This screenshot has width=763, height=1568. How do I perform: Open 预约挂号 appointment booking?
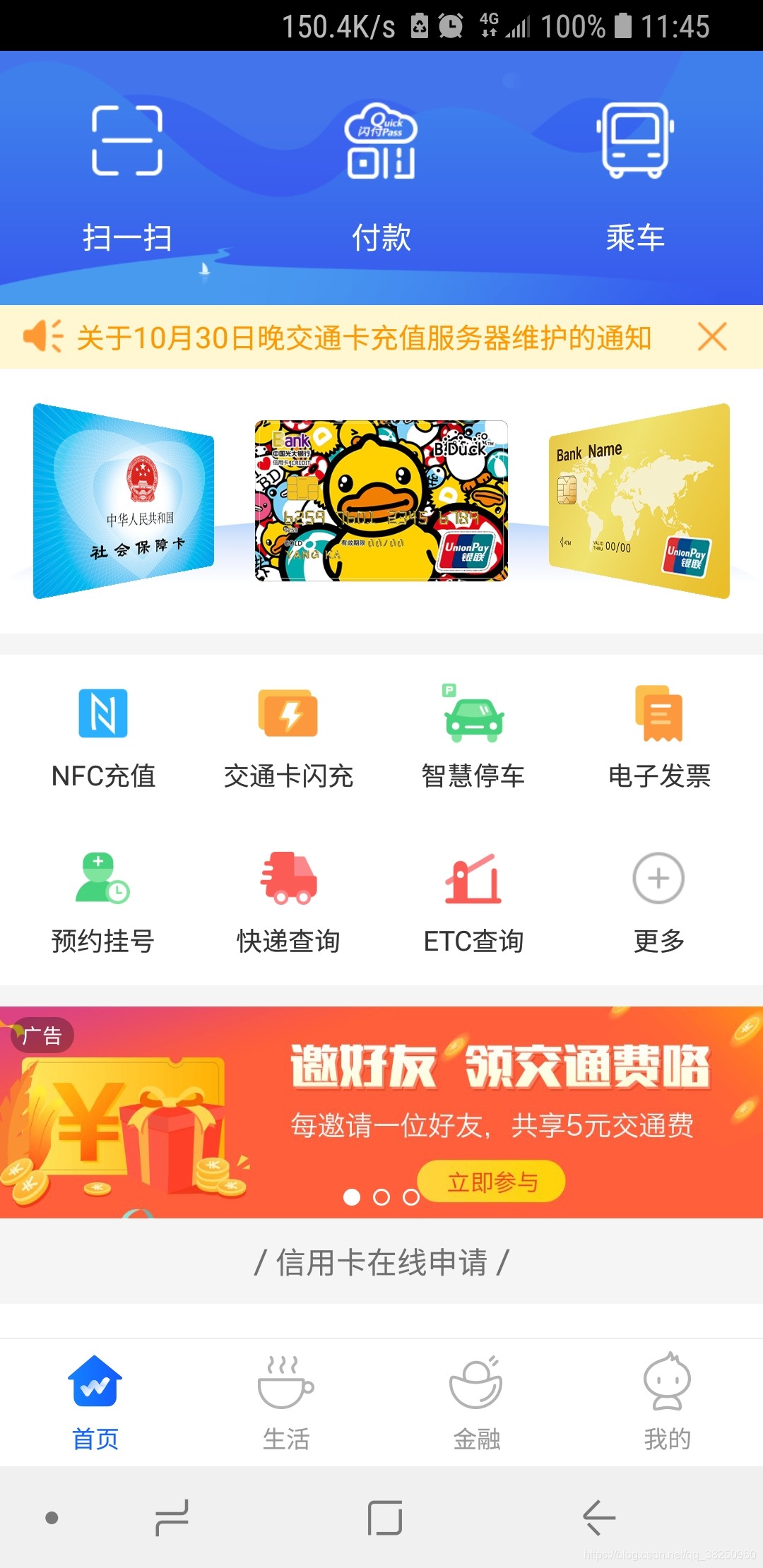point(103,903)
